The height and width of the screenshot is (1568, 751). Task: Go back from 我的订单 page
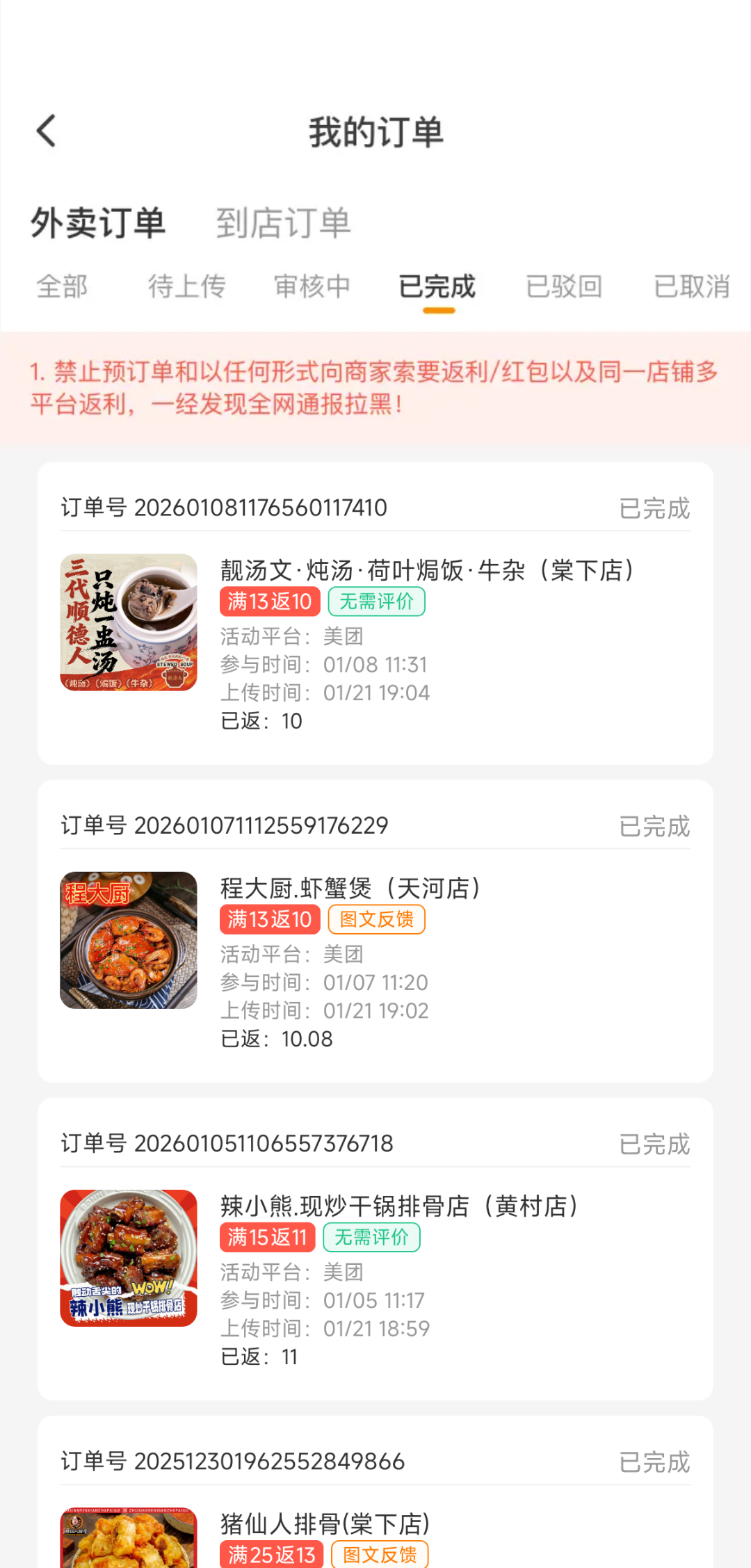click(46, 131)
